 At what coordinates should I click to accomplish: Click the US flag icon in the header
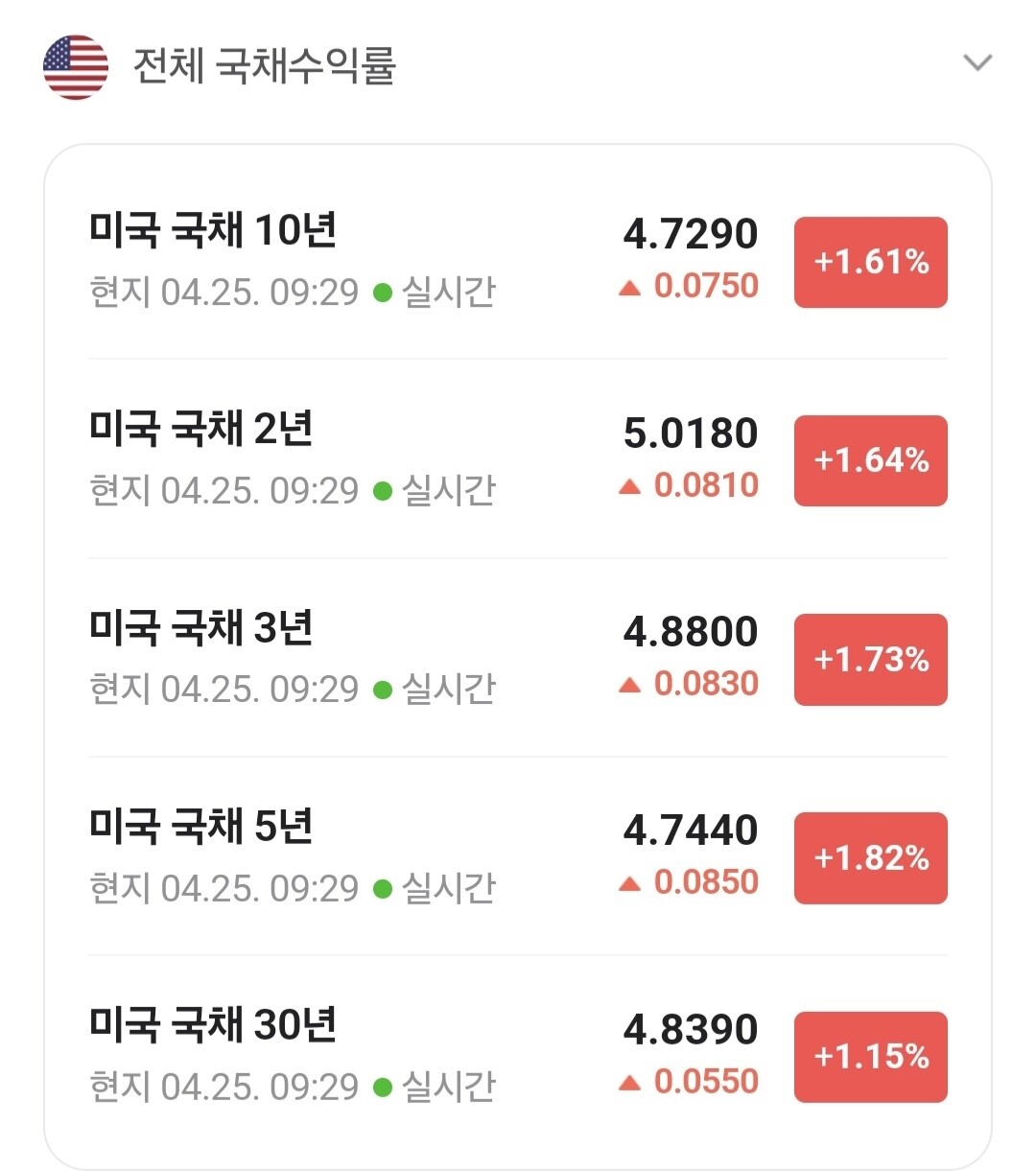(x=75, y=63)
